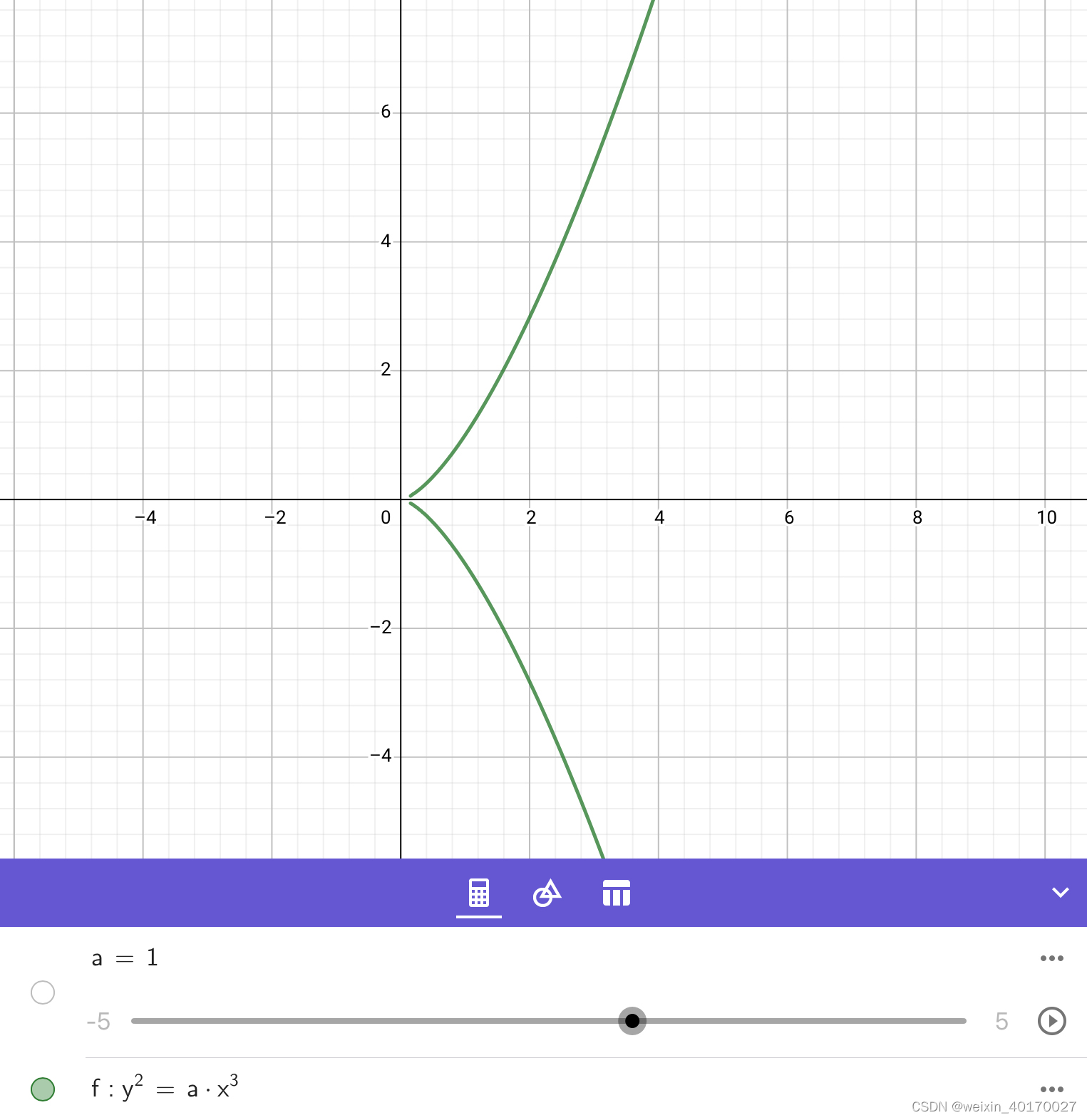Switch to the Algebra calculator tab

(x=478, y=893)
